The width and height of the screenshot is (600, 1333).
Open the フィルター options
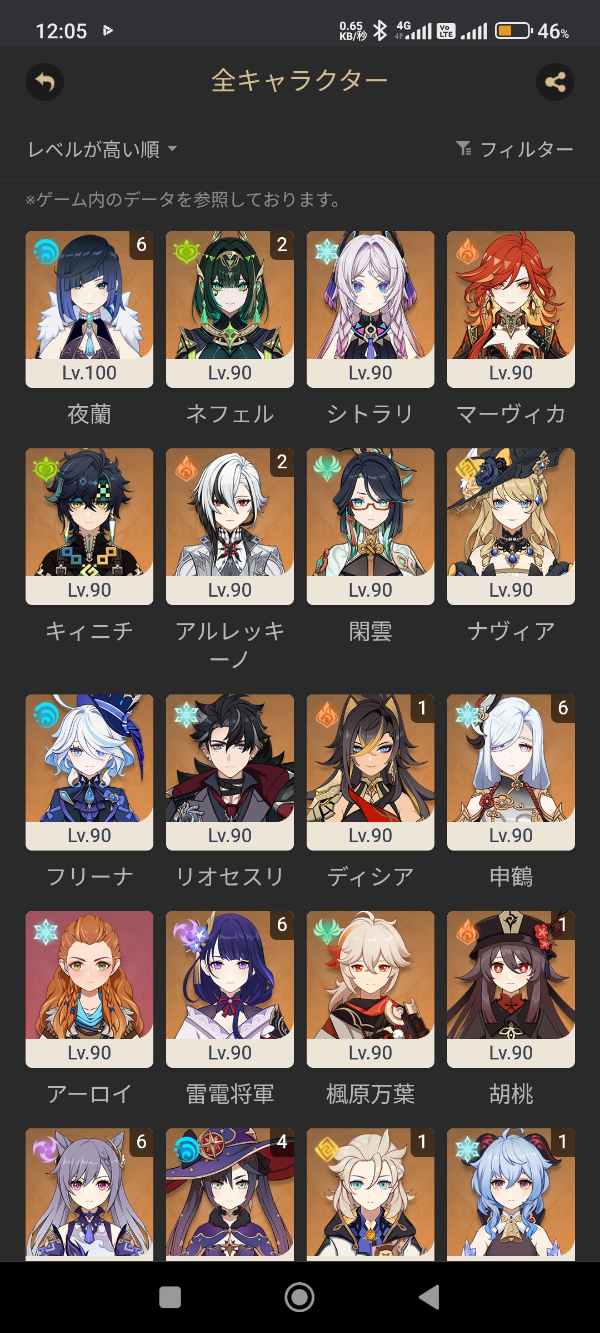coord(515,150)
